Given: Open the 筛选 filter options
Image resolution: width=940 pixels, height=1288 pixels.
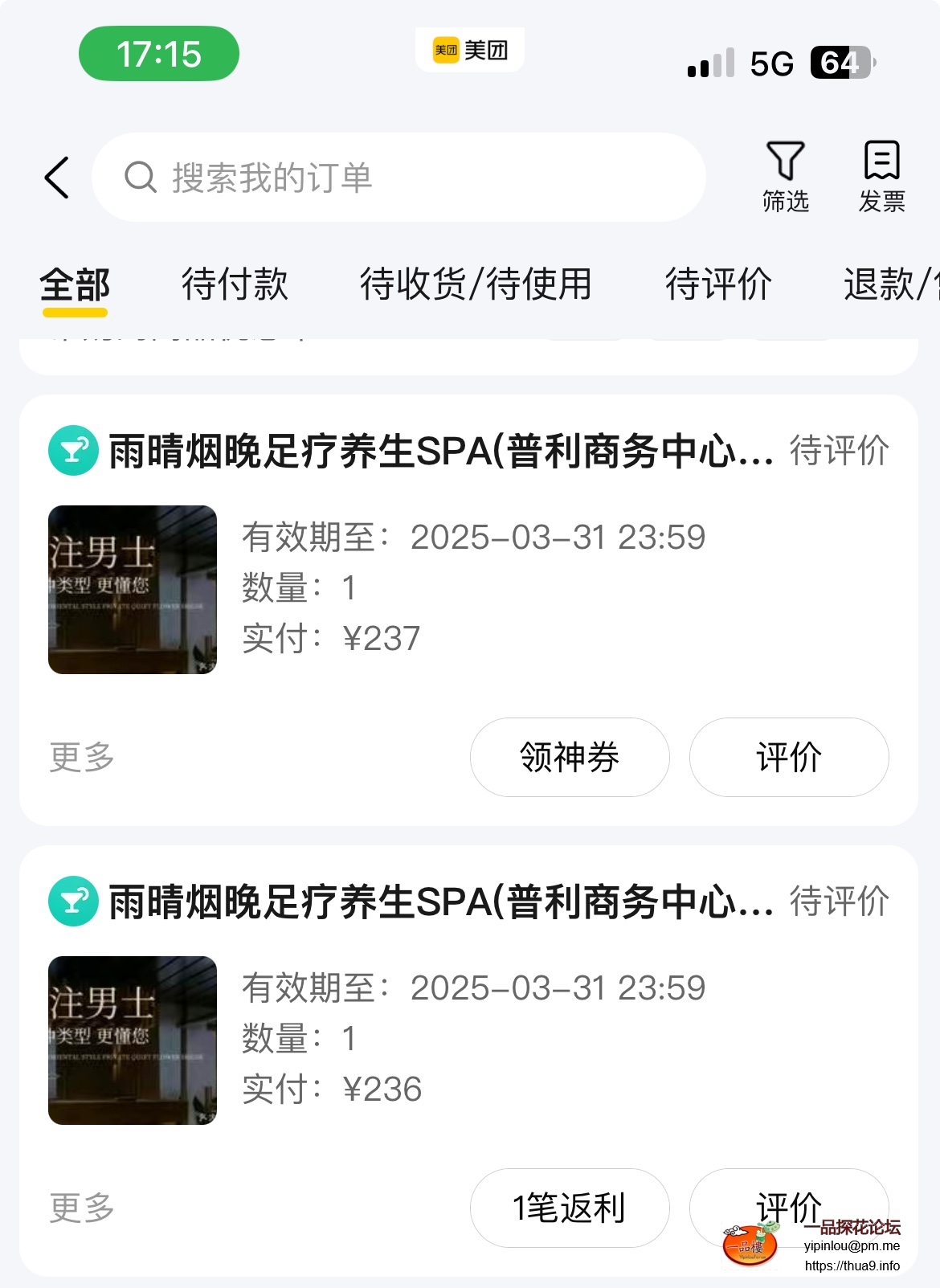Looking at the screenshot, I should pyautogui.click(x=785, y=178).
